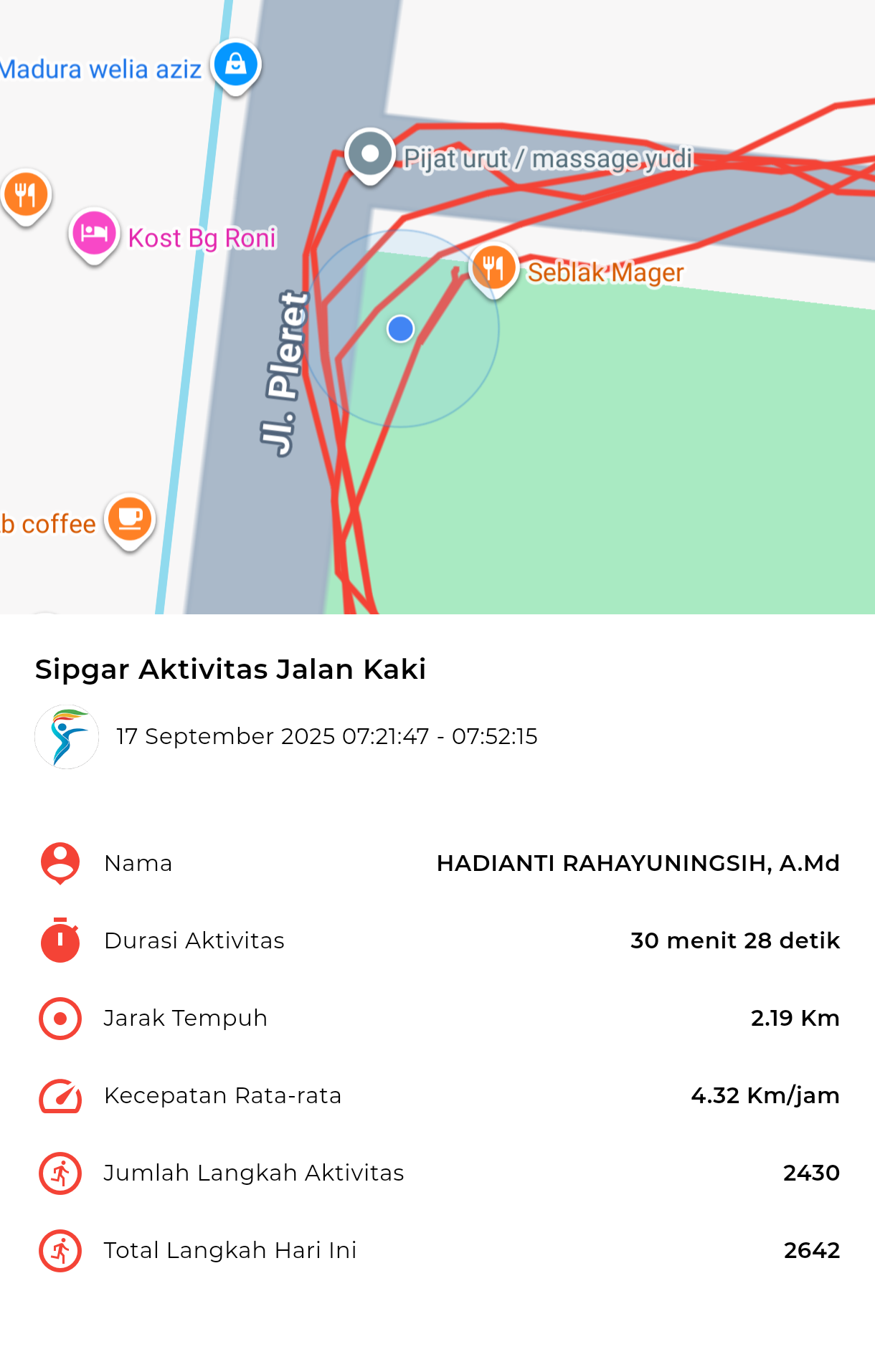Tap the coffee shop marker on the map

[130, 519]
